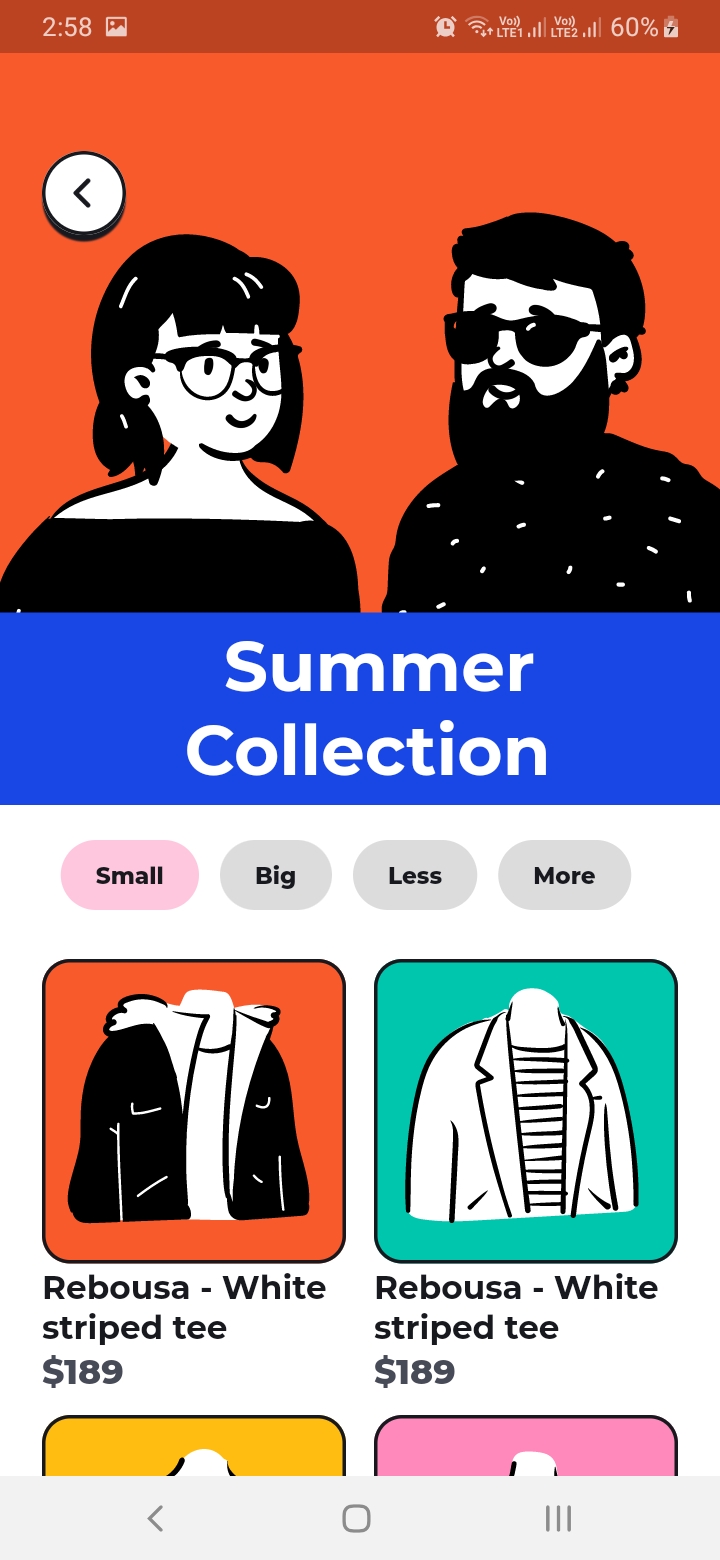Select the Less chip

(x=415, y=875)
